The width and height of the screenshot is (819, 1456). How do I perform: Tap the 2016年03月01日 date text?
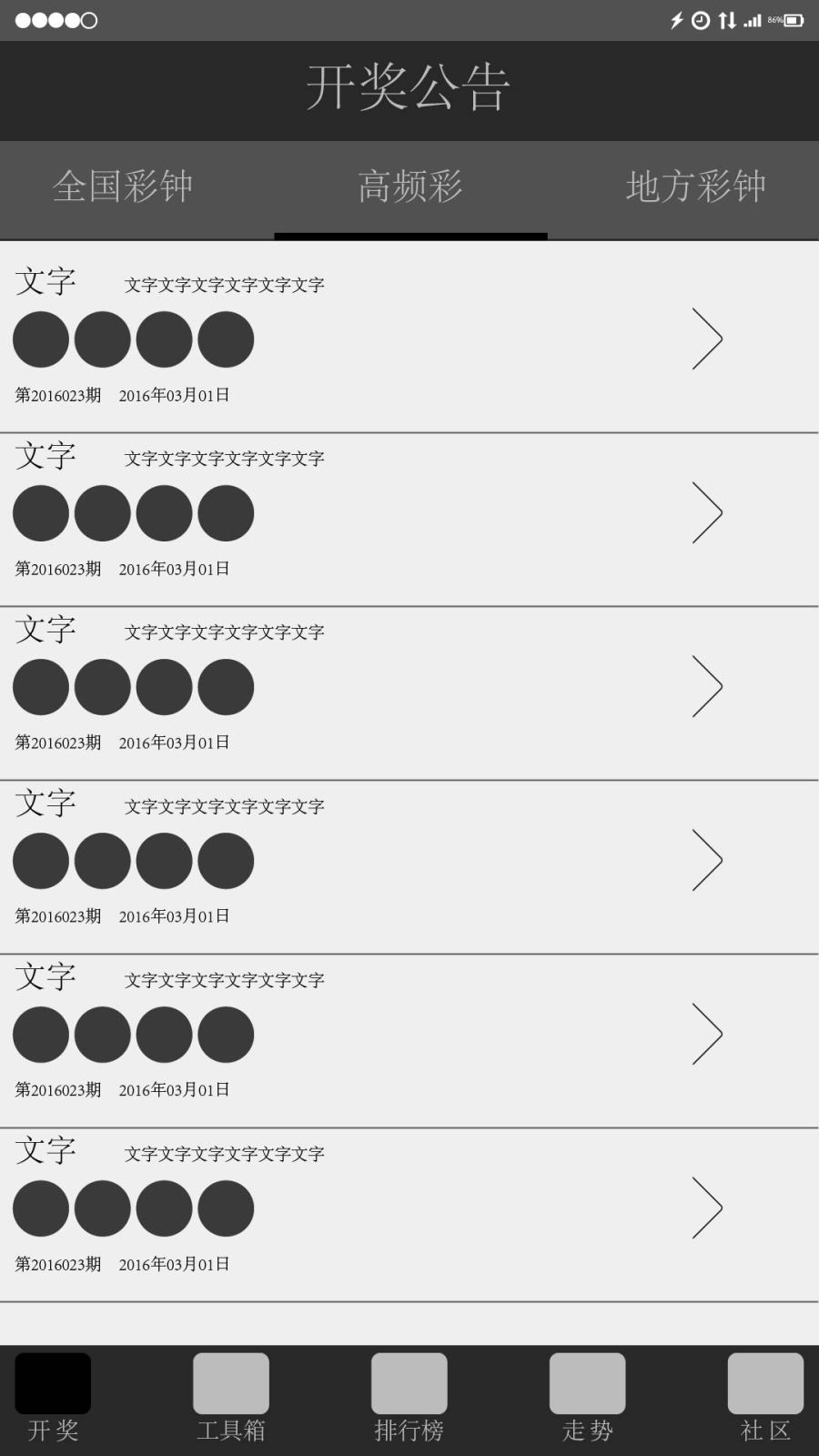coord(173,395)
